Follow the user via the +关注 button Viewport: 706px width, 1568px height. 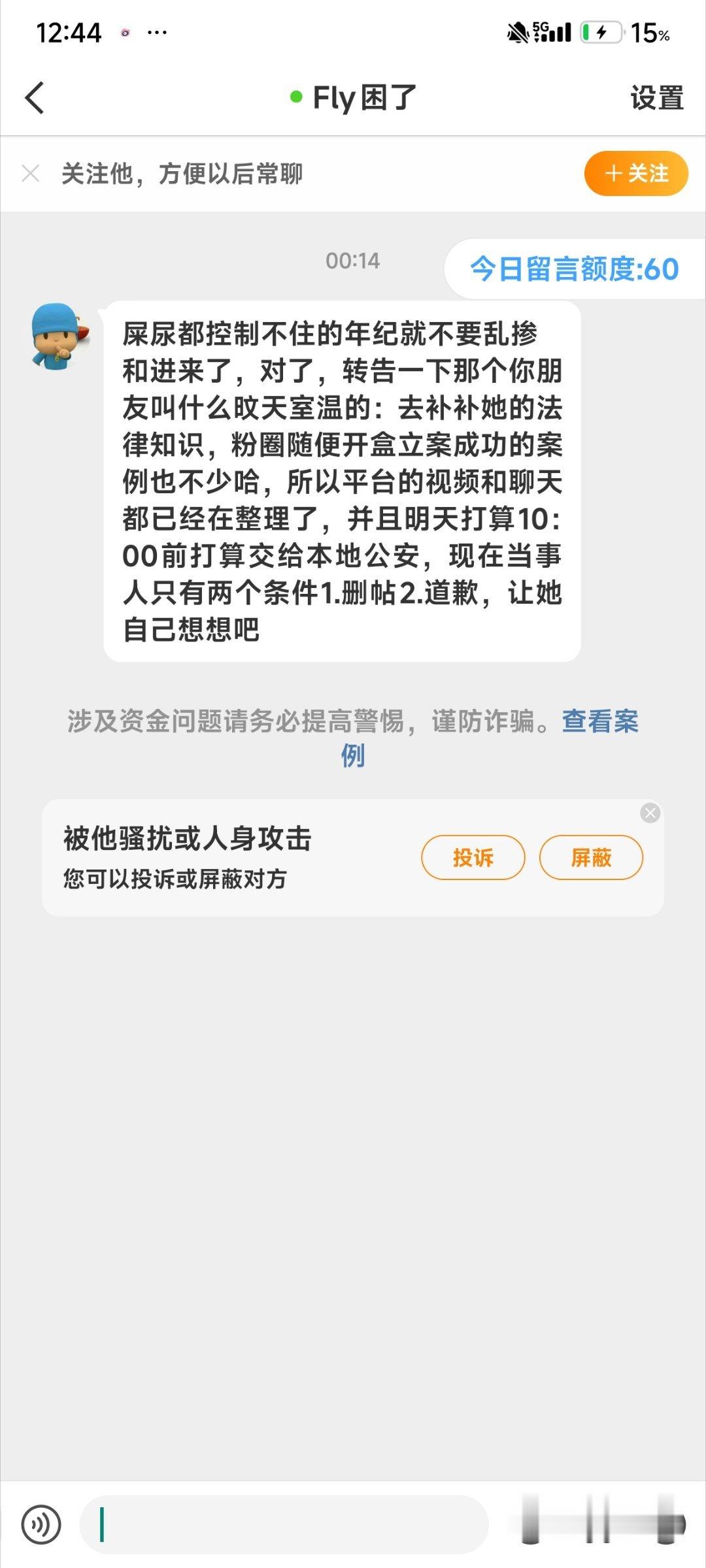[635, 174]
